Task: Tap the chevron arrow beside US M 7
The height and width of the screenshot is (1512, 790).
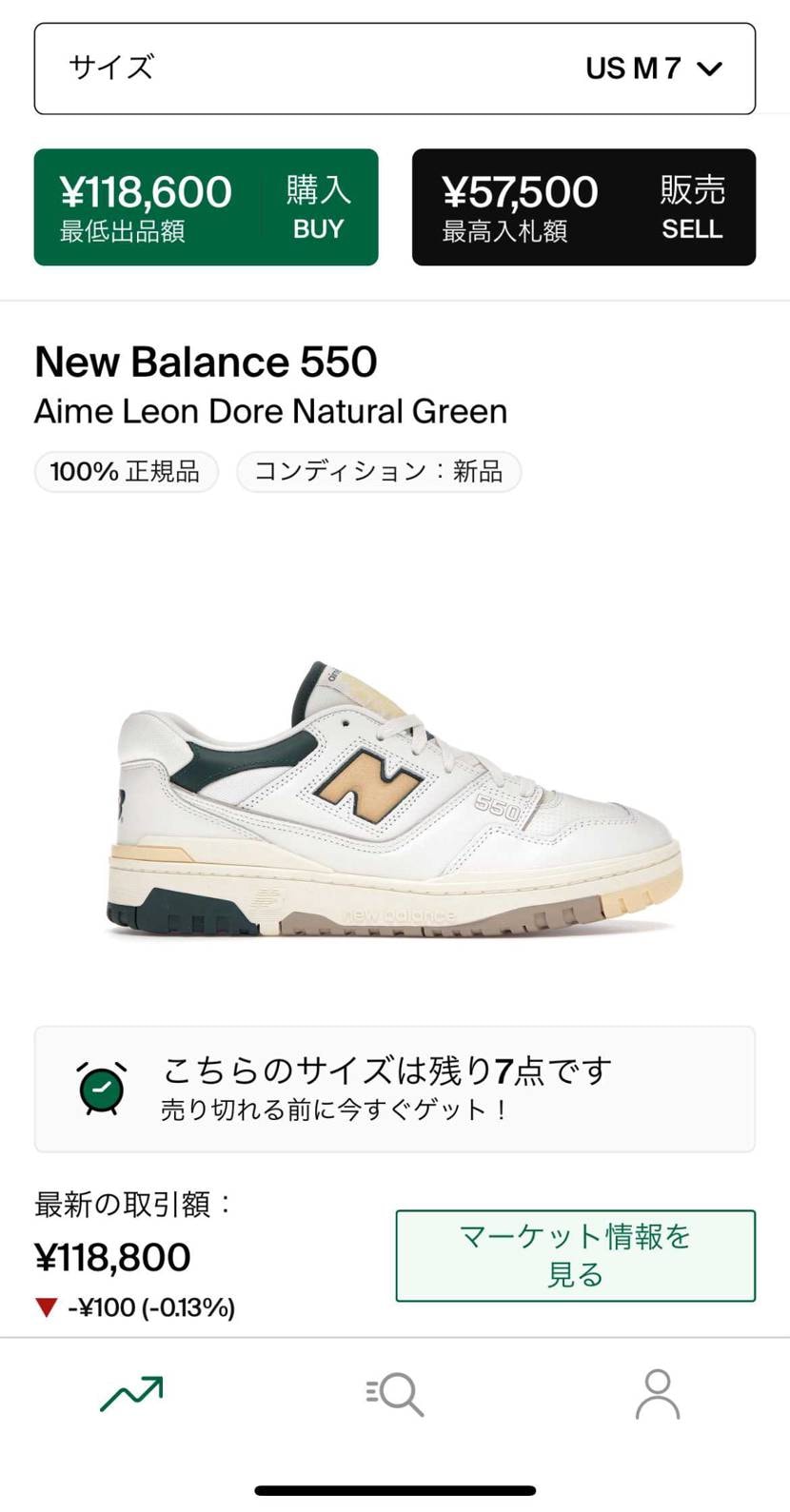Action: [709, 69]
